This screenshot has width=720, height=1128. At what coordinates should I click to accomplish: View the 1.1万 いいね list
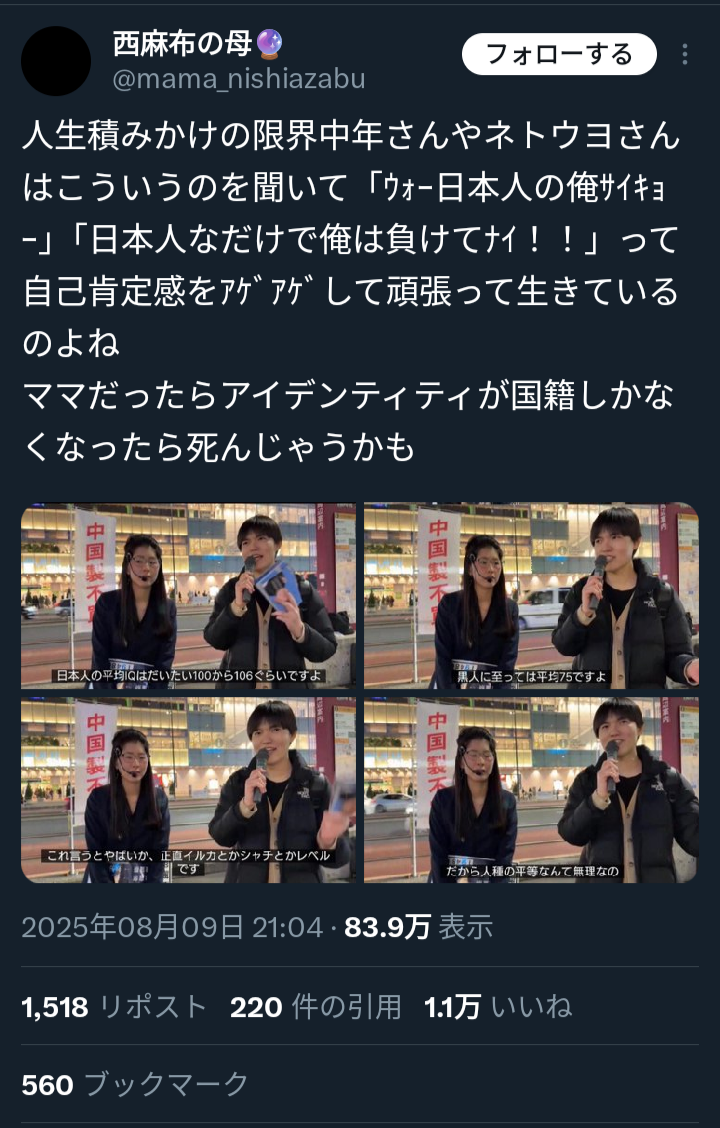point(497,1007)
